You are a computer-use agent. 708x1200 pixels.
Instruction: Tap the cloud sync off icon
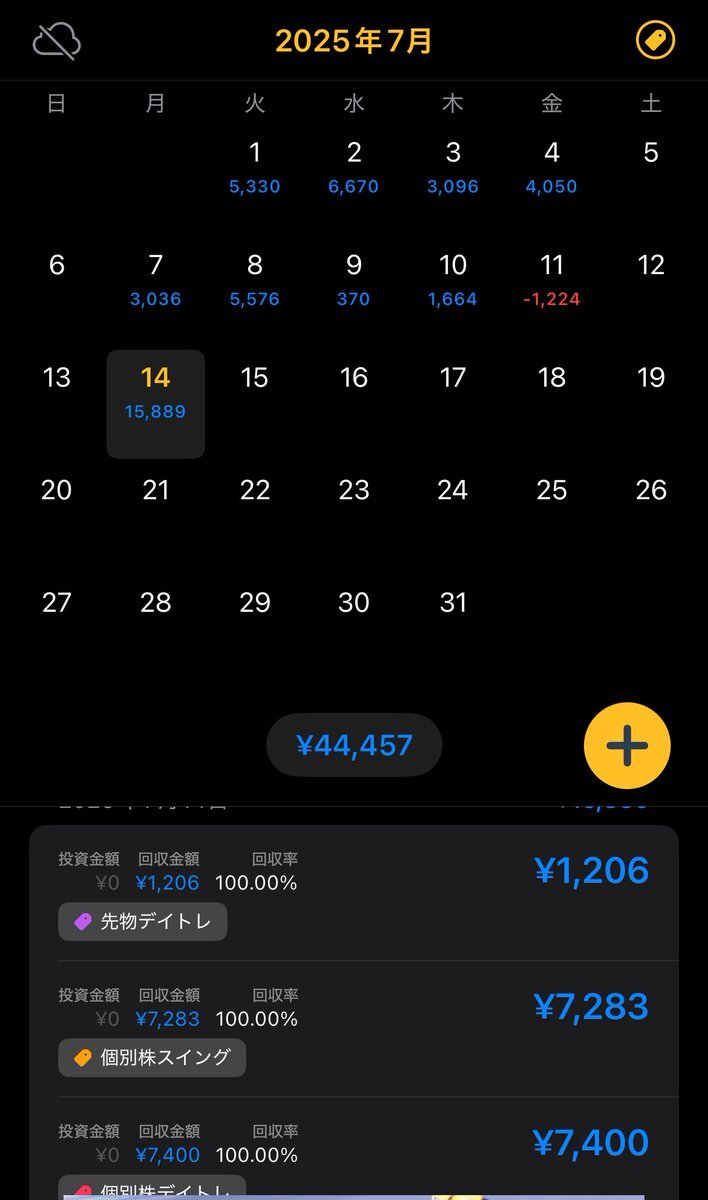[57, 41]
